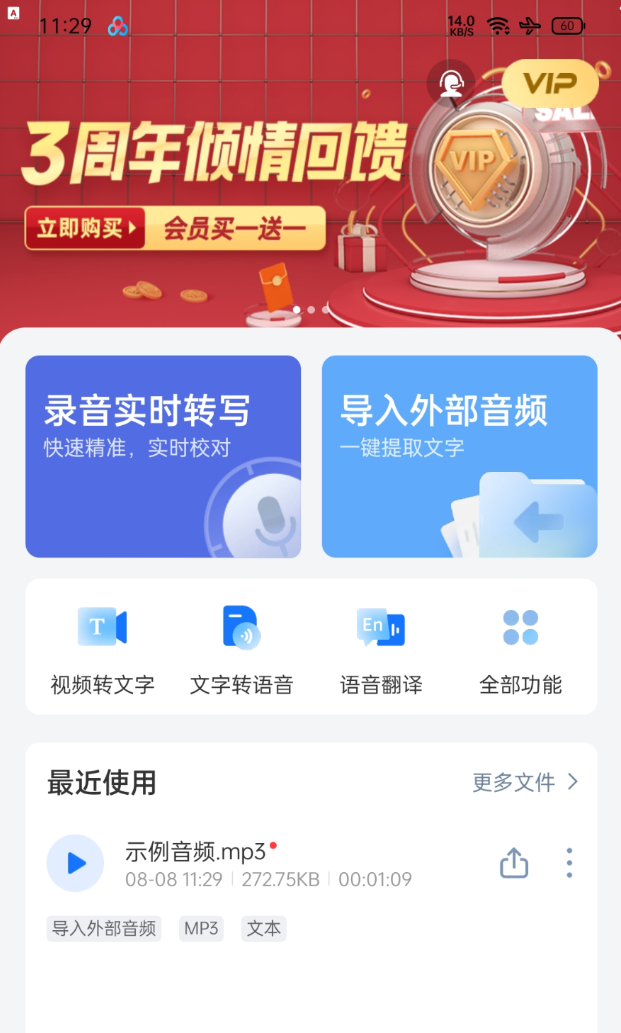Play the 示例音频.mp3 recording

(x=76, y=863)
